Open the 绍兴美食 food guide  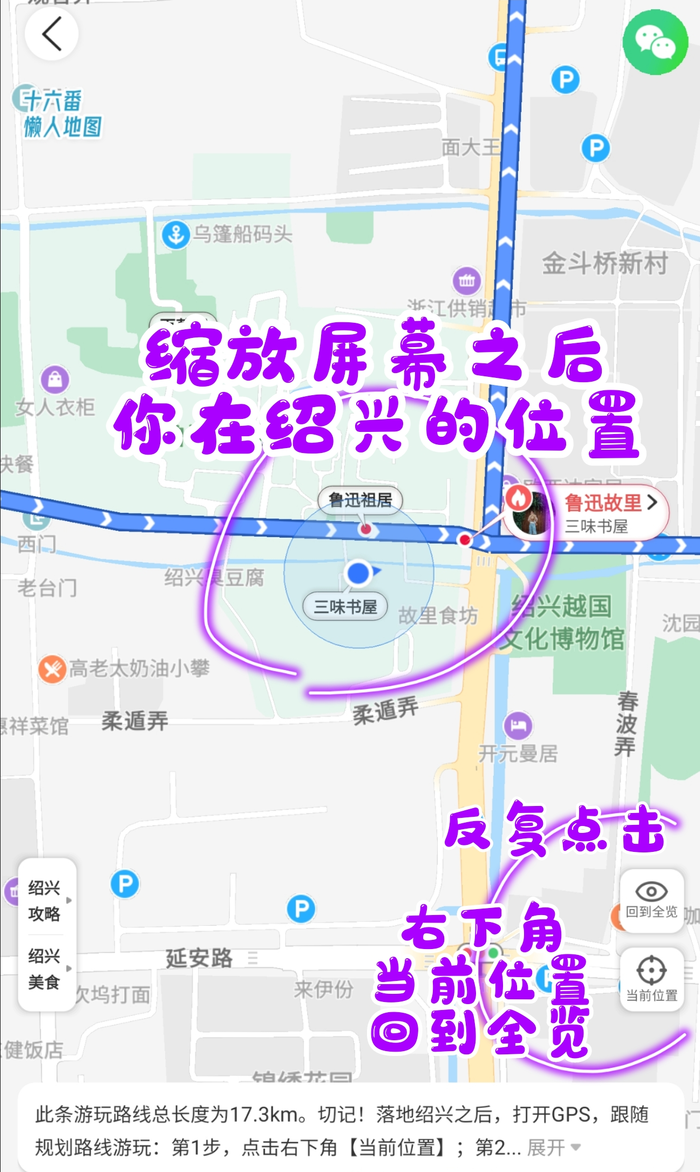46,968
